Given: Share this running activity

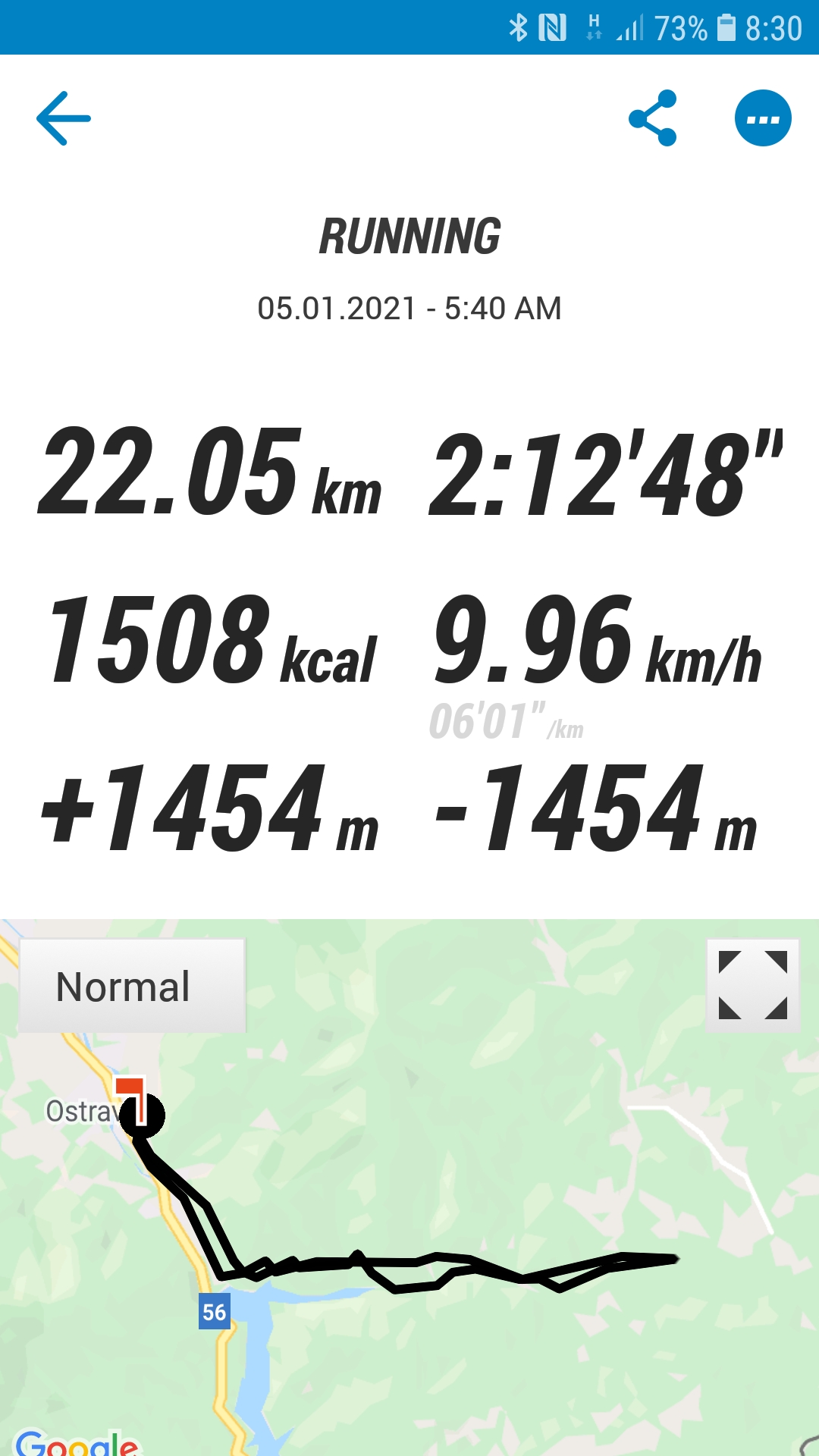Looking at the screenshot, I should [653, 118].
